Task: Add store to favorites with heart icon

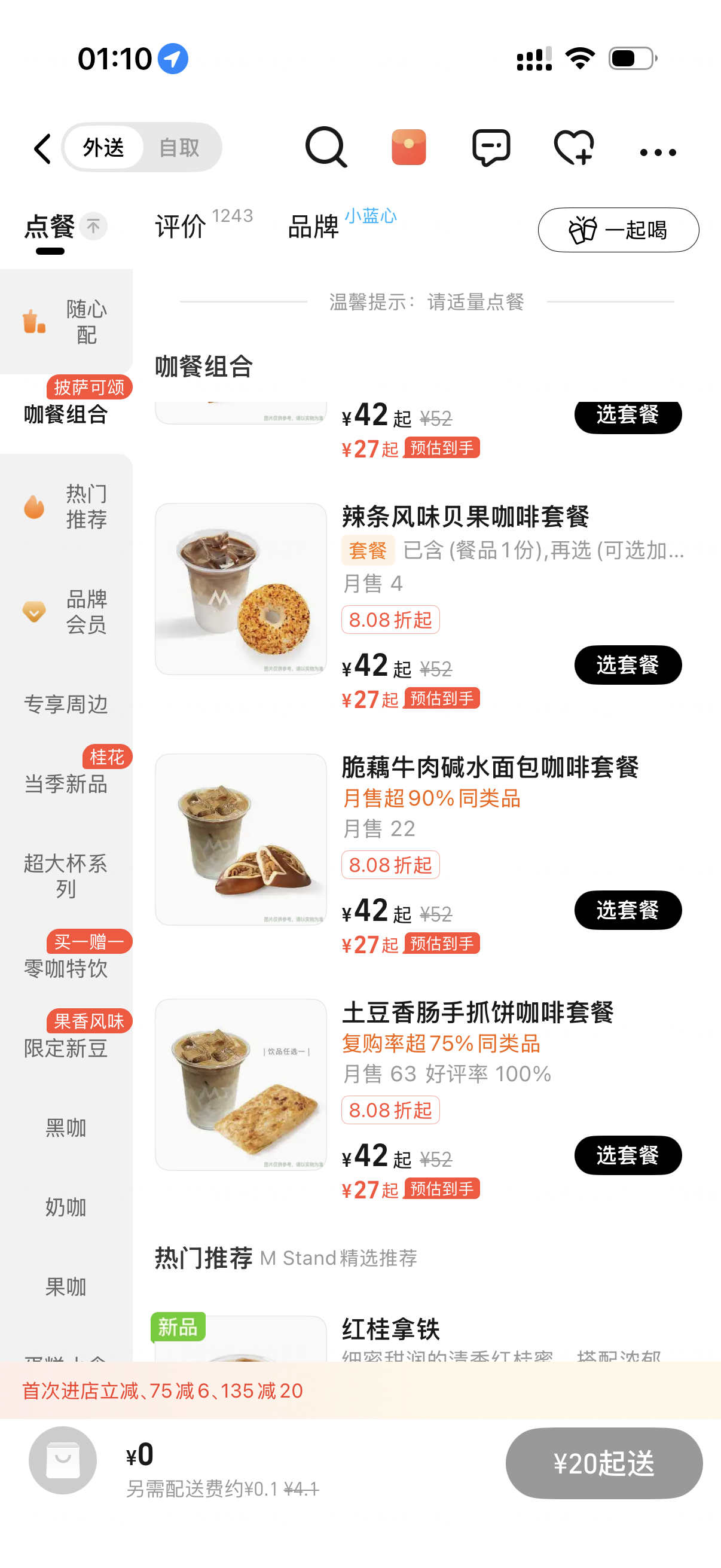Action: coord(573,148)
